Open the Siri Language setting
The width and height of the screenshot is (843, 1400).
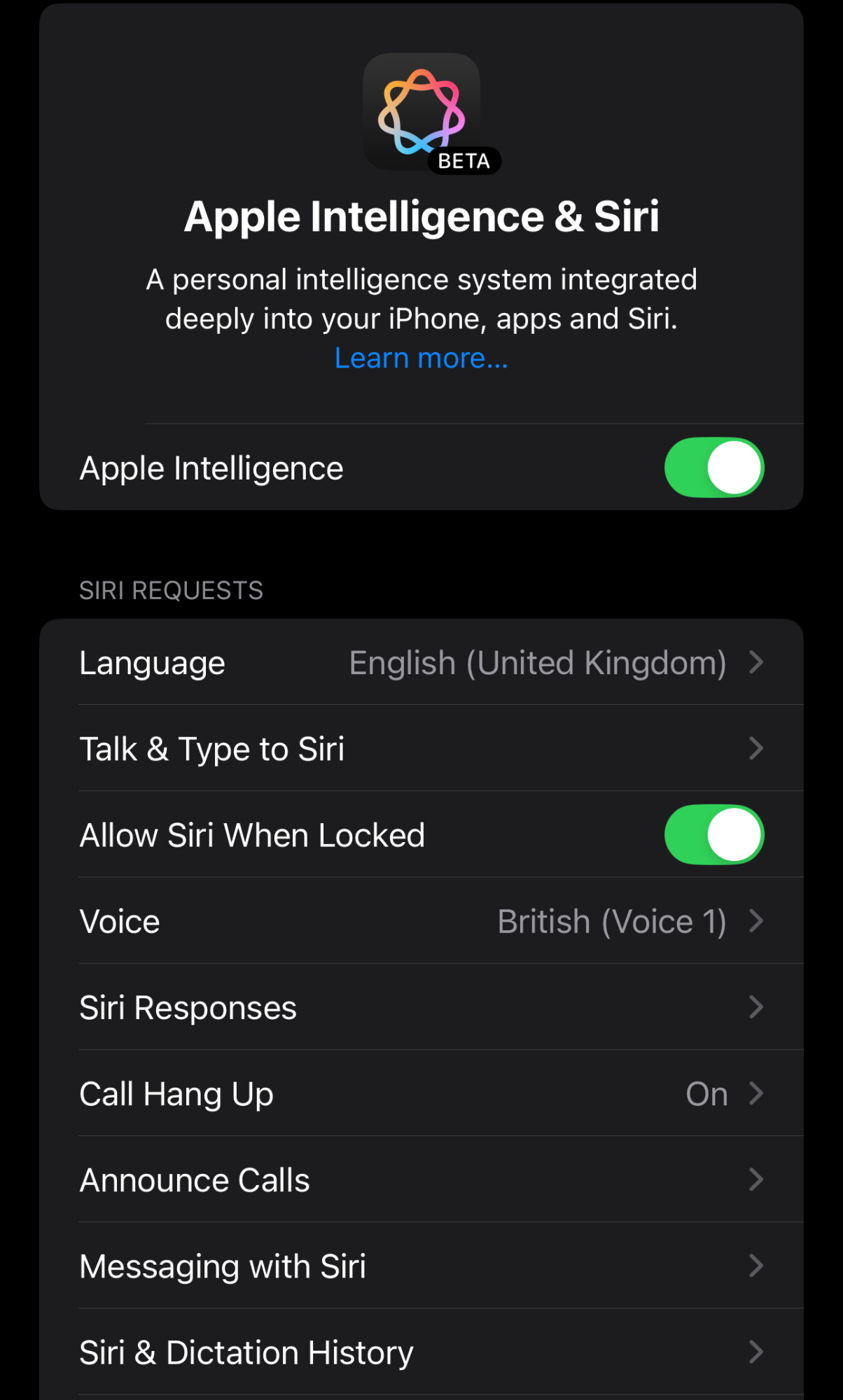click(x=421, y=663)
